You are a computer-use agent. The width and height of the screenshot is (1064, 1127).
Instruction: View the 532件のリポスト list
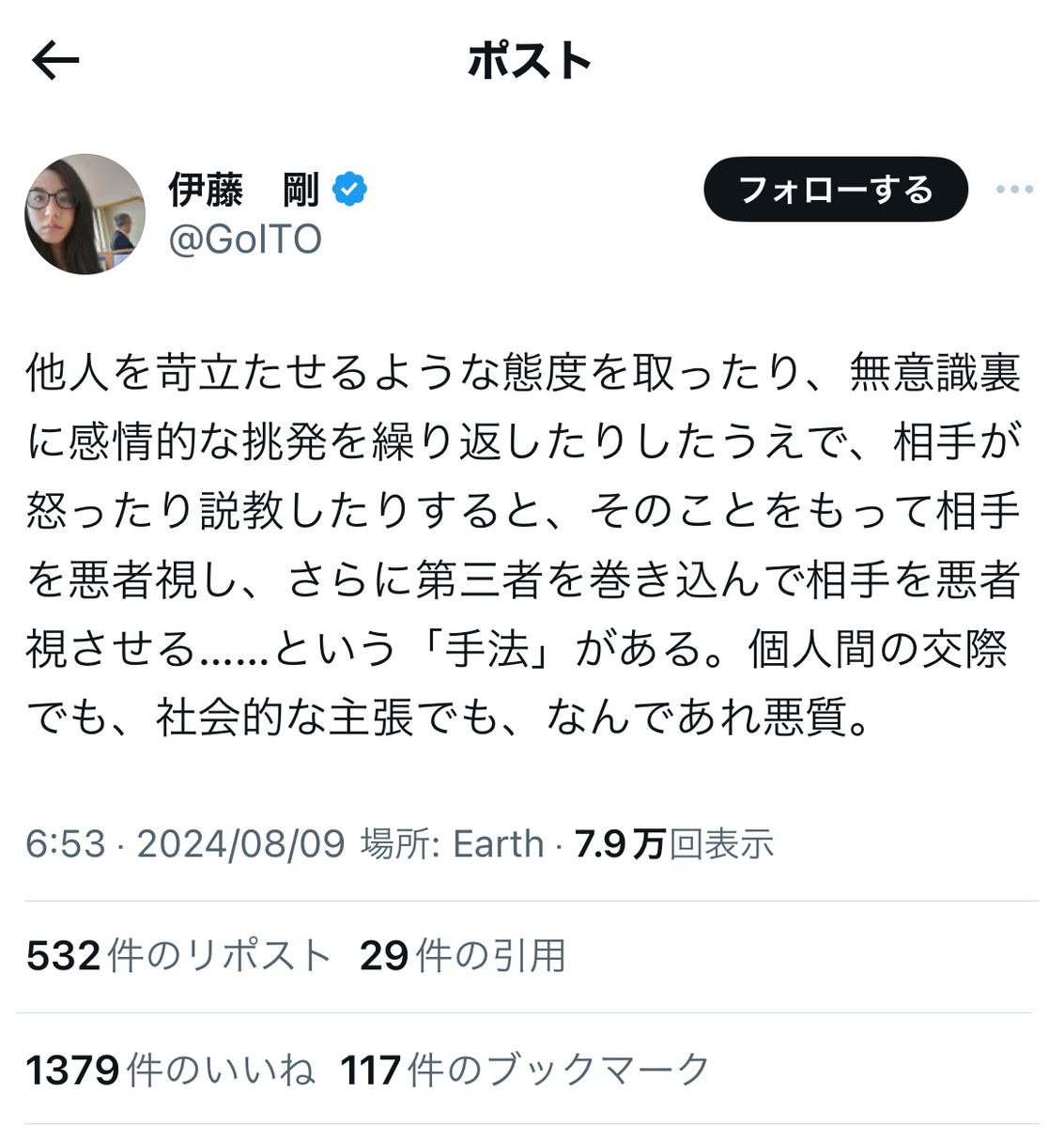[x=179, y=956]
